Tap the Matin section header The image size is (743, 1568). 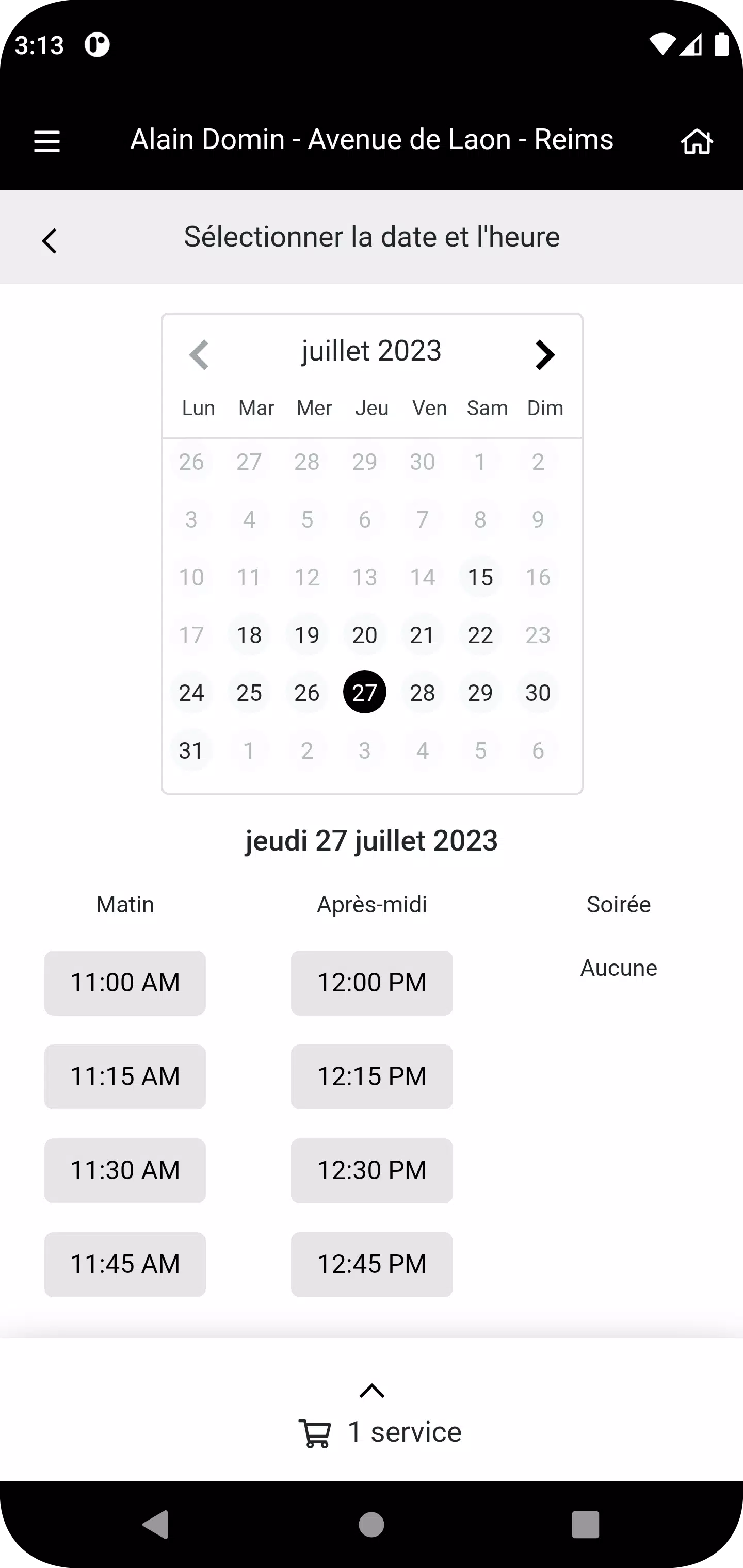[x=125, y=905]
